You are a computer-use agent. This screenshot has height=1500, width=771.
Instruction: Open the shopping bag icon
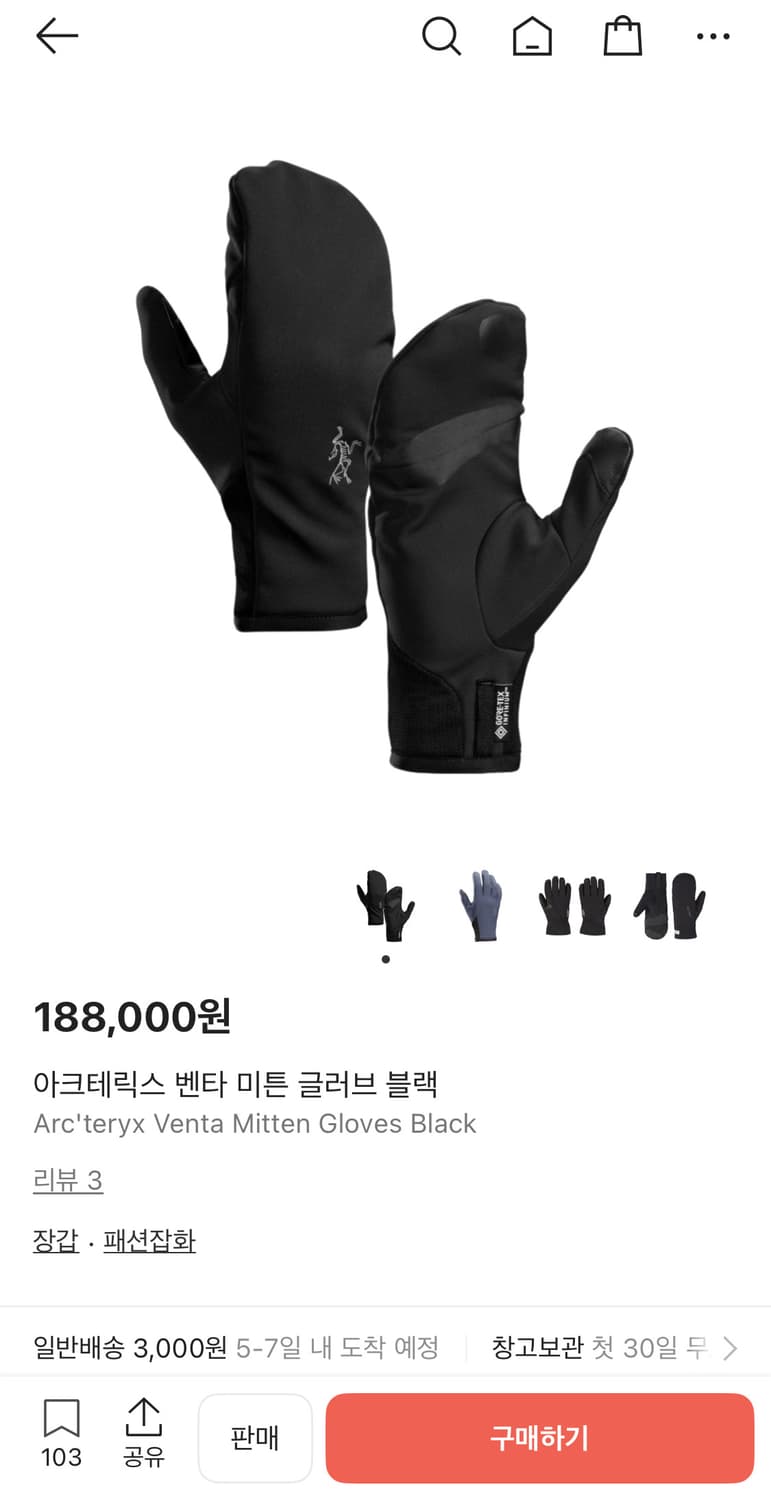click(622, 36)
